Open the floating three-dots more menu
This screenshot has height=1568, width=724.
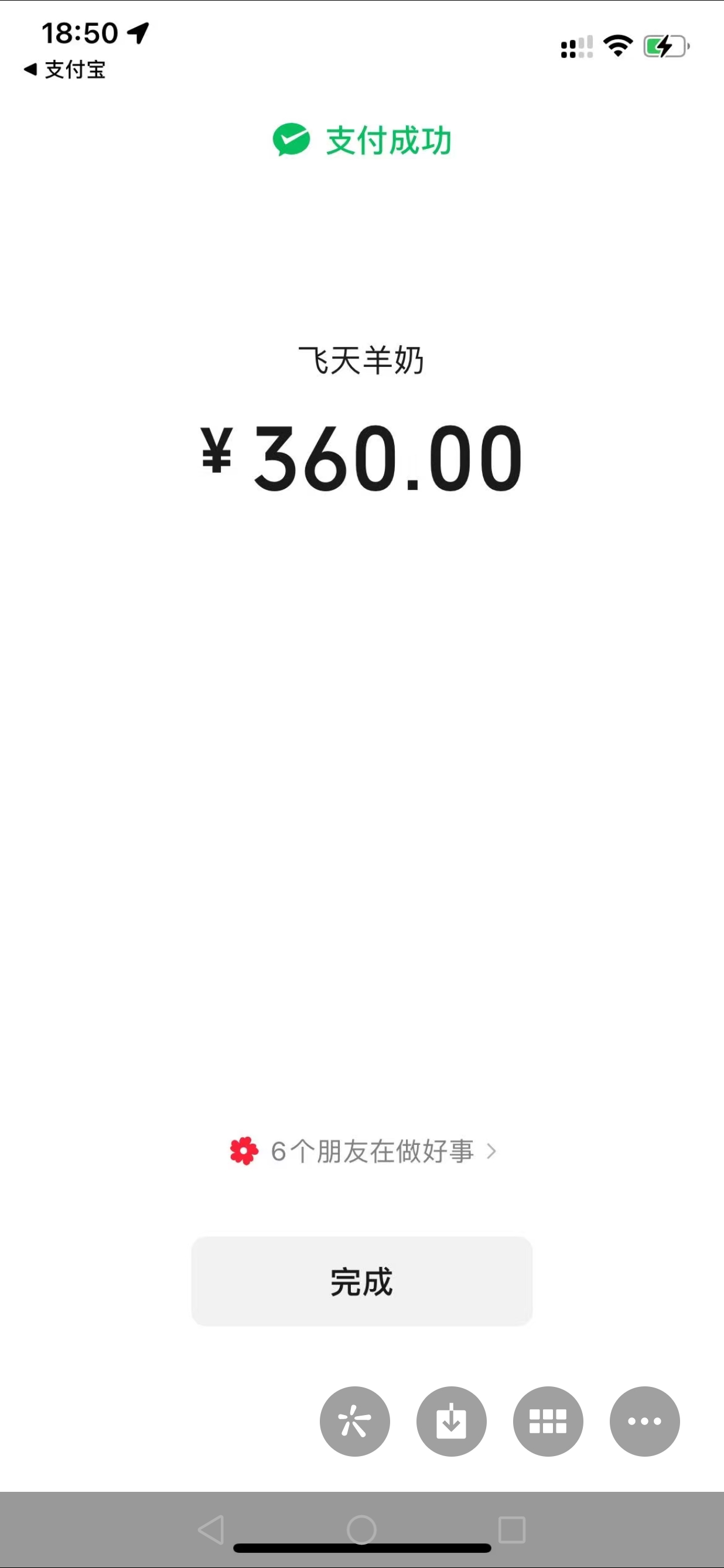(644, 1422)
